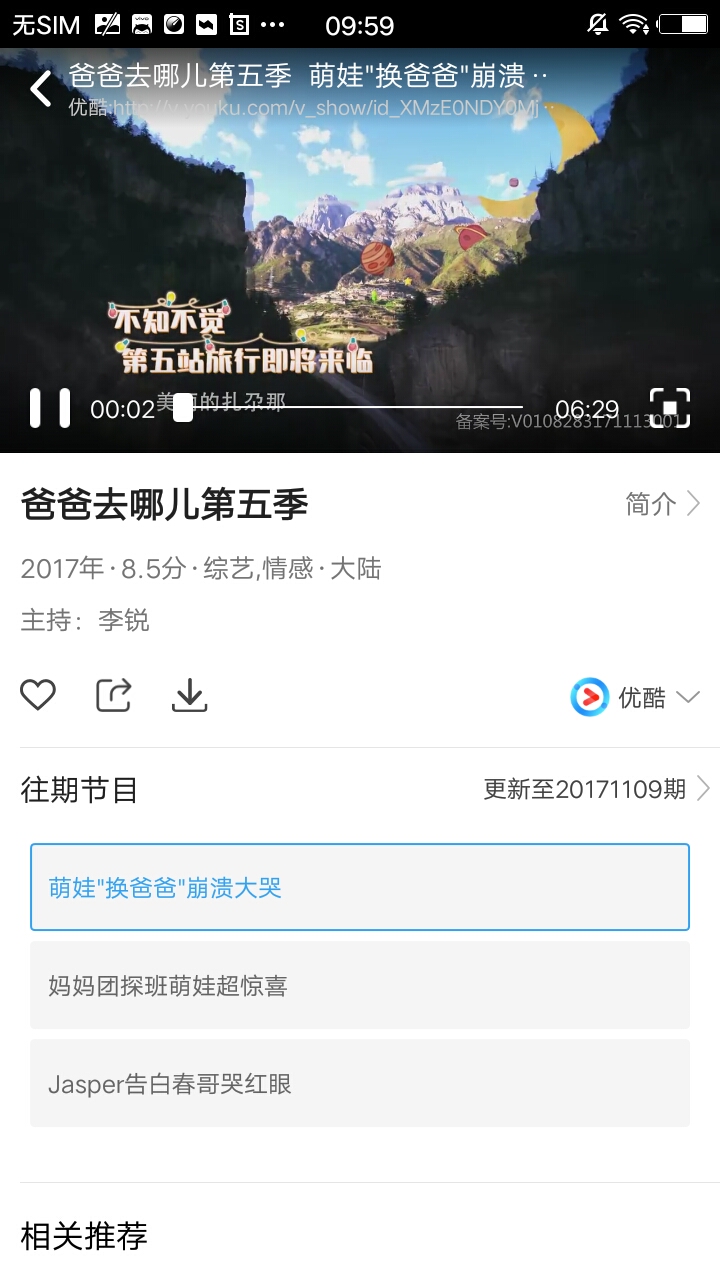Screen dimensions: 720x1280
Task: Expand the 优酷 source dropdown
Action: pos(636,697)
